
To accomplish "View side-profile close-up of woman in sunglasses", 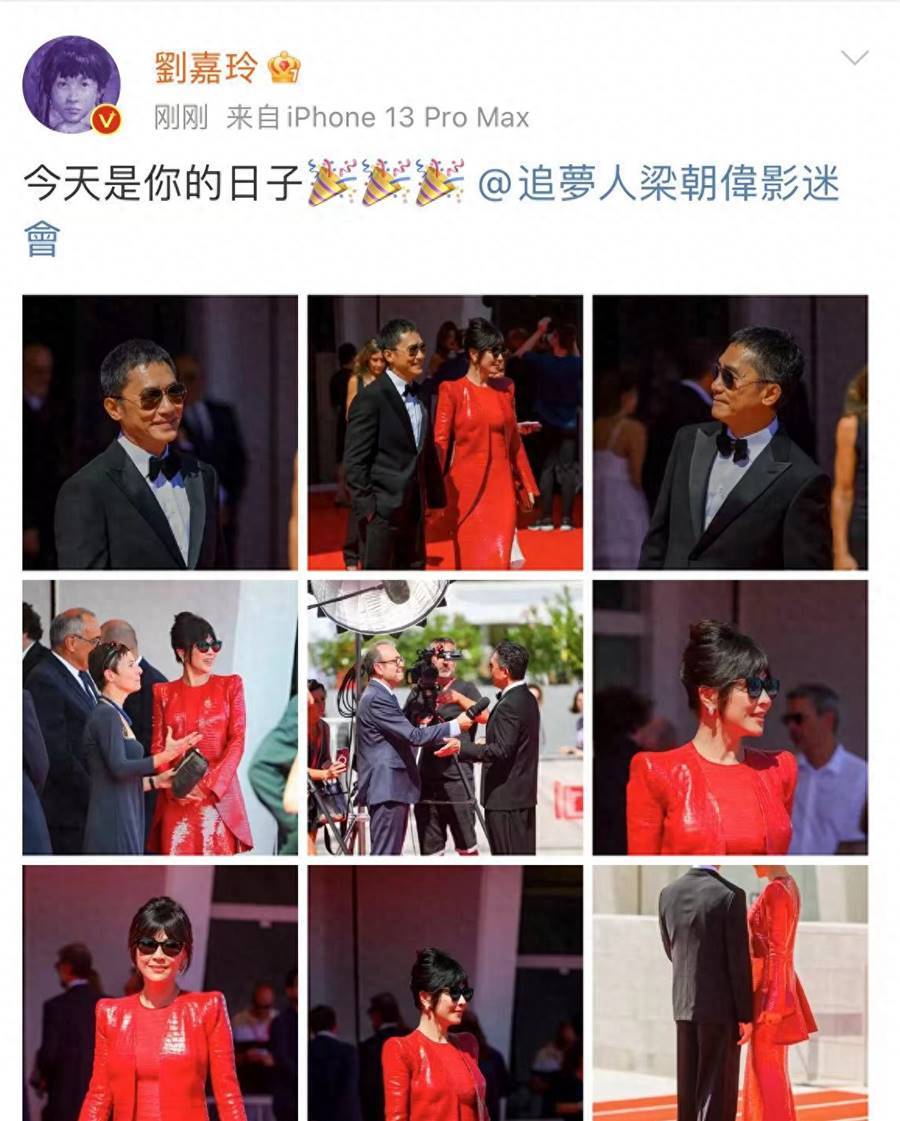I will 730,717.
